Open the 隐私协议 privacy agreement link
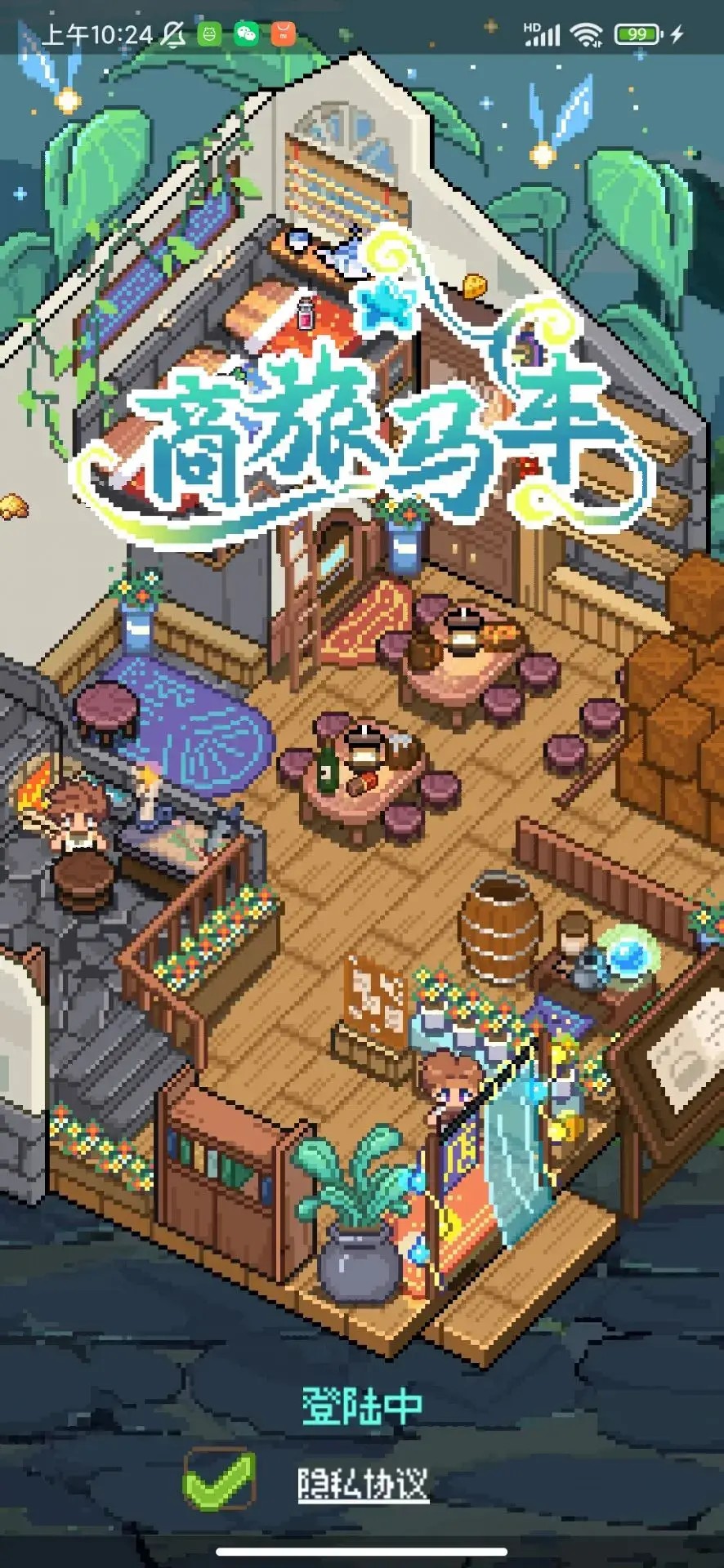Image resolution: width=724 pixels, height=1568 pixels. tap(363, 1483)
